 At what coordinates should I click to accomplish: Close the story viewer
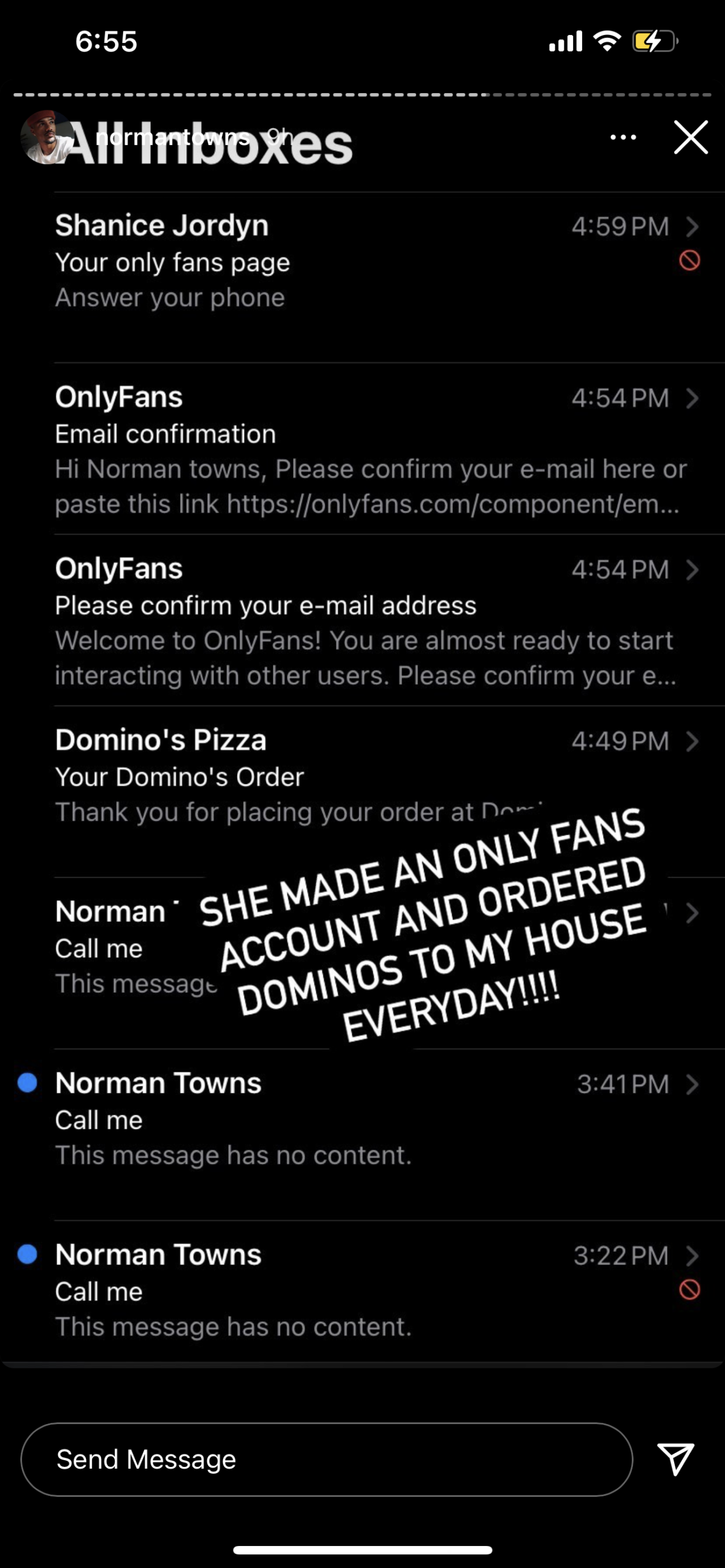(691, 137)
